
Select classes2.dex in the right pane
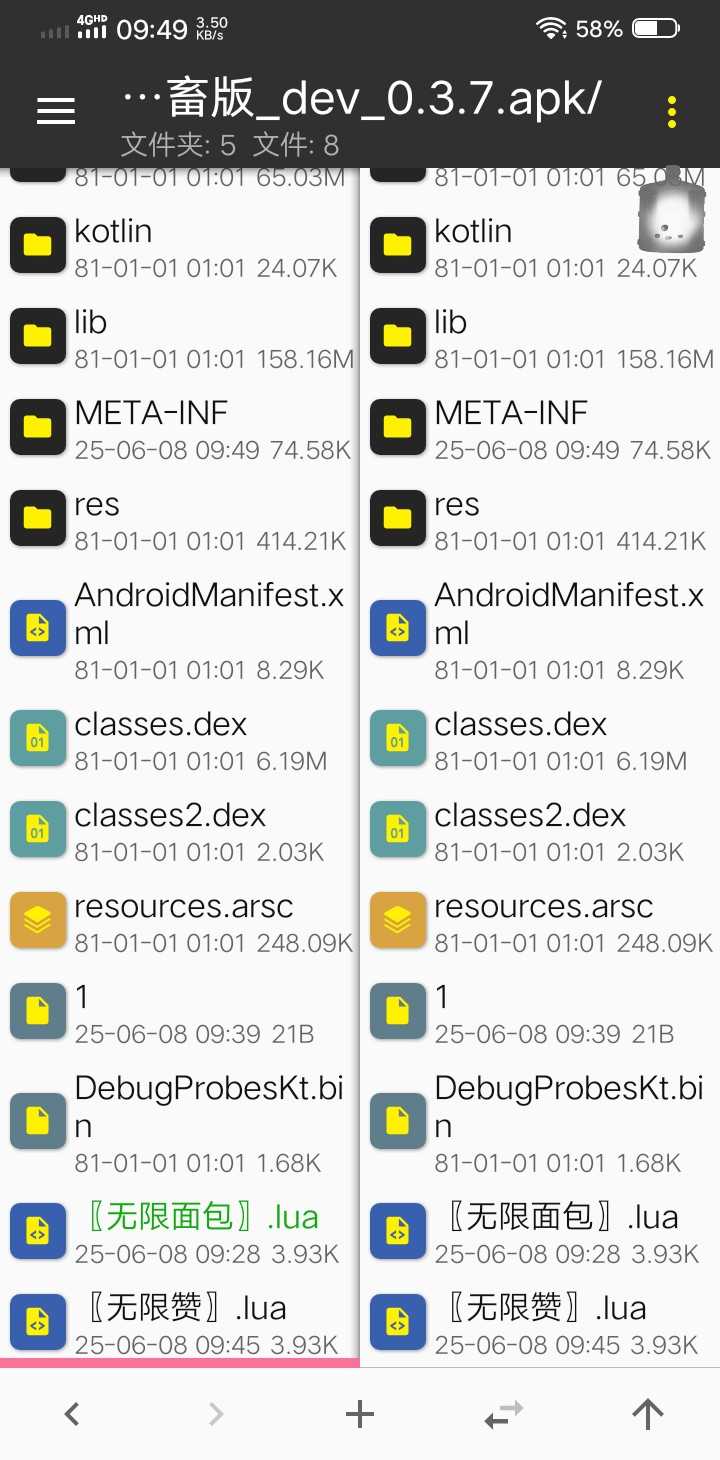[540, 830]
